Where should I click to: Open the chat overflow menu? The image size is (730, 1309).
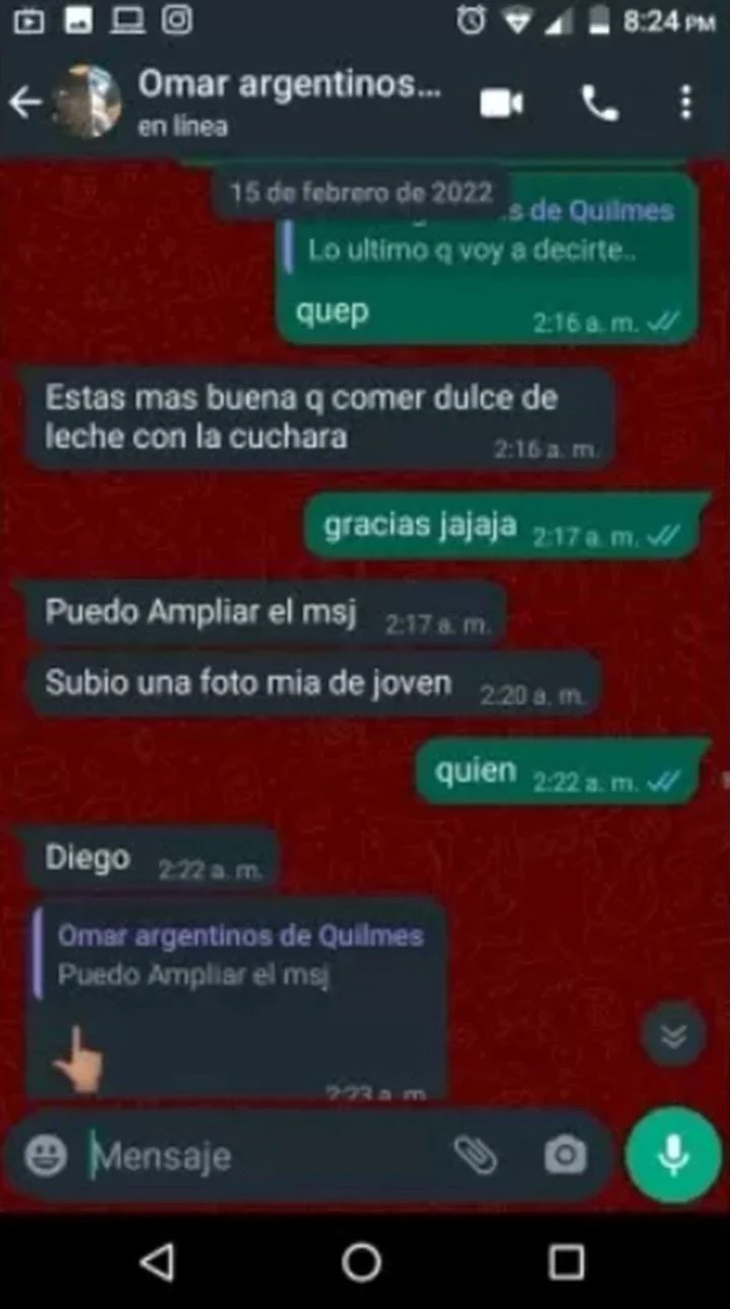pos(685,103)
